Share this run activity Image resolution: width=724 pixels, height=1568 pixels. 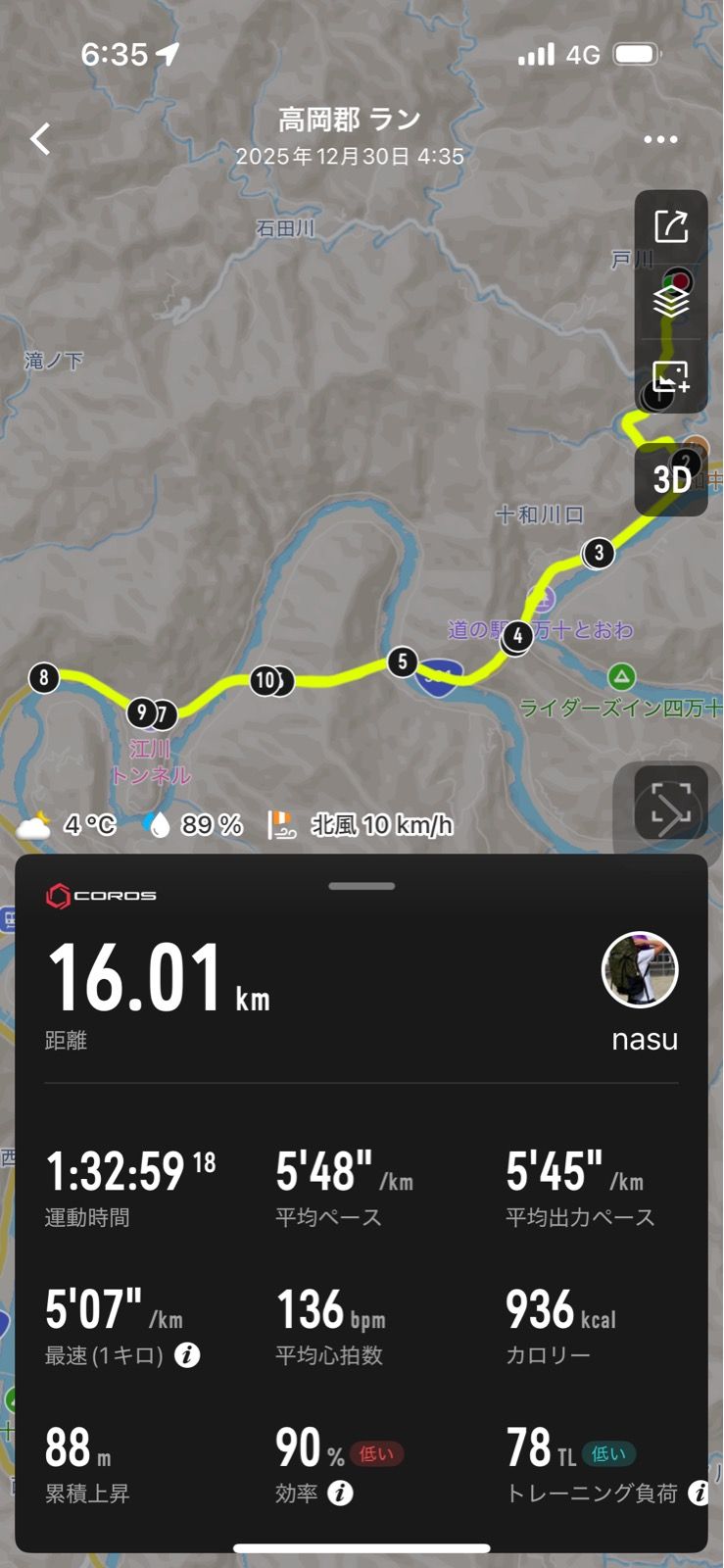pyautogui.click(x=671, y=226)
